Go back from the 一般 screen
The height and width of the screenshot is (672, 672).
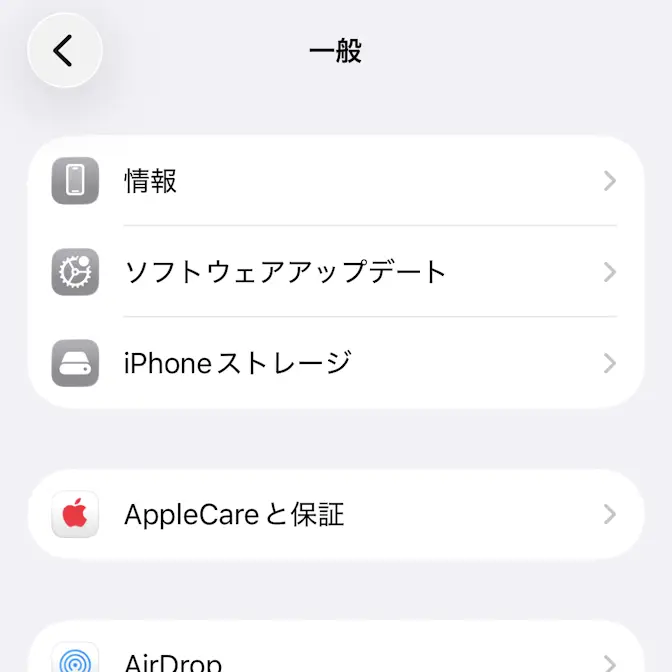pyautogui.click(x=65, y=51)
